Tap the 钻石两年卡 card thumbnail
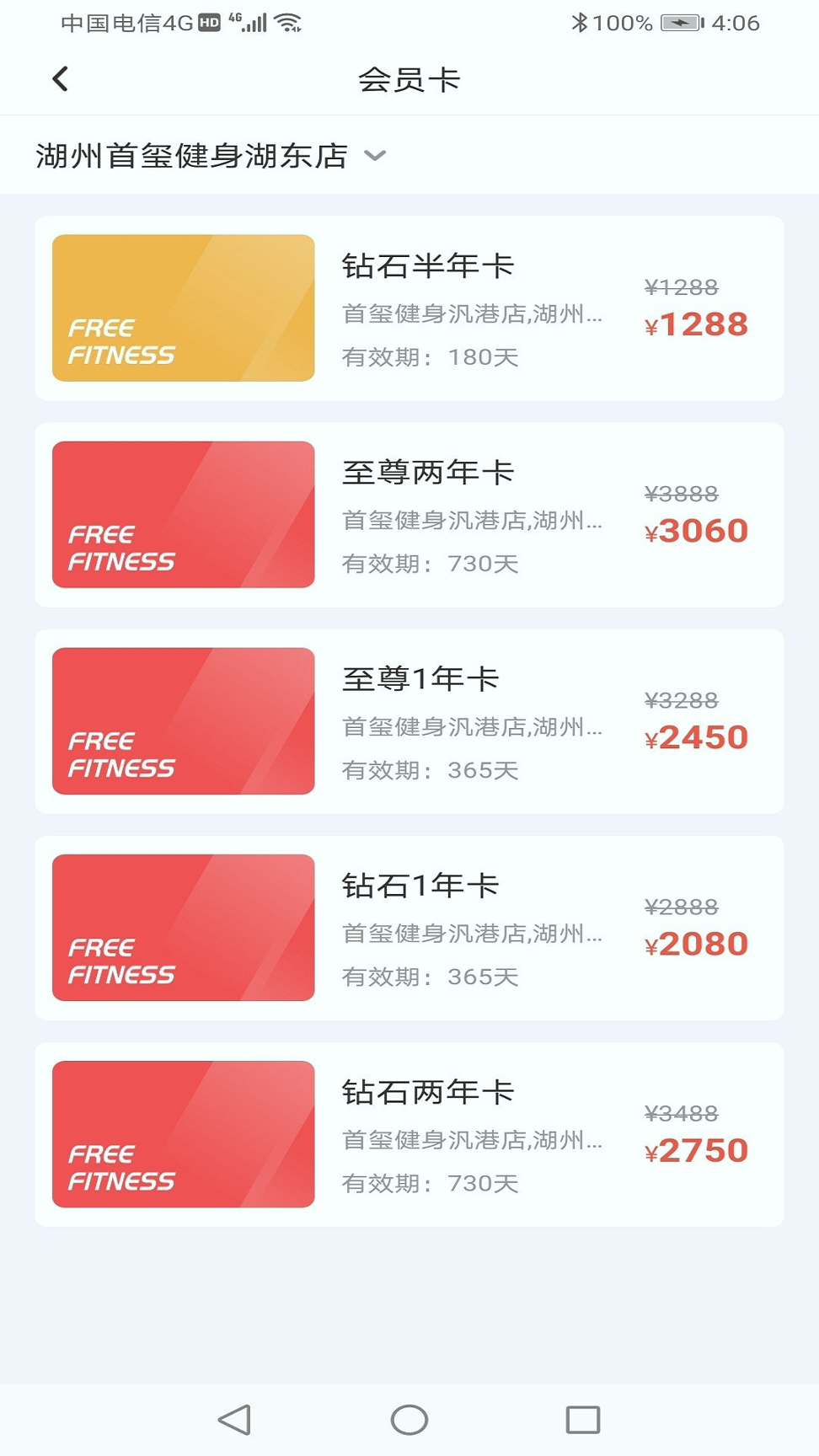The image size is (819, 1456). 182,1133
